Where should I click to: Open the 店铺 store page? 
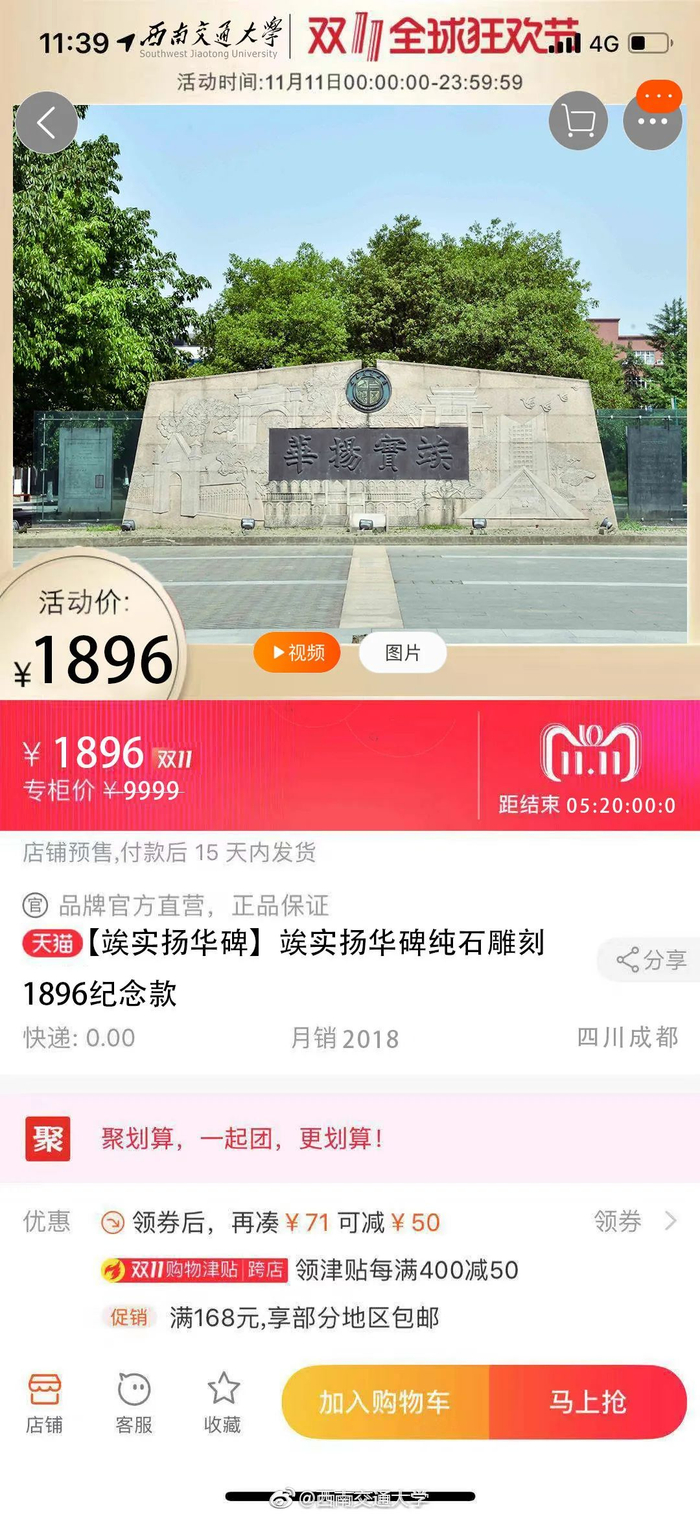pos(45,1402)
